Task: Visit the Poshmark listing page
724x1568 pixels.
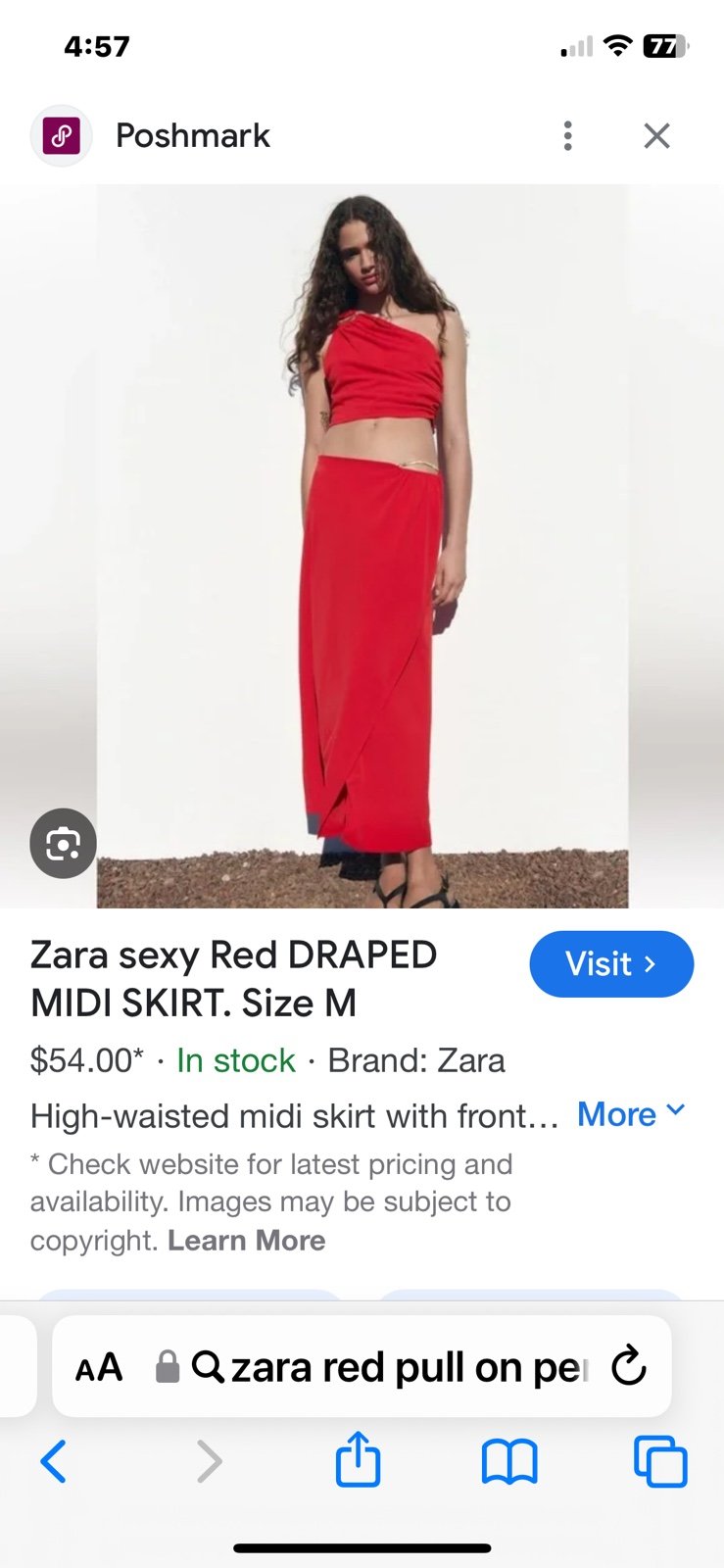Action: (611, 963)
